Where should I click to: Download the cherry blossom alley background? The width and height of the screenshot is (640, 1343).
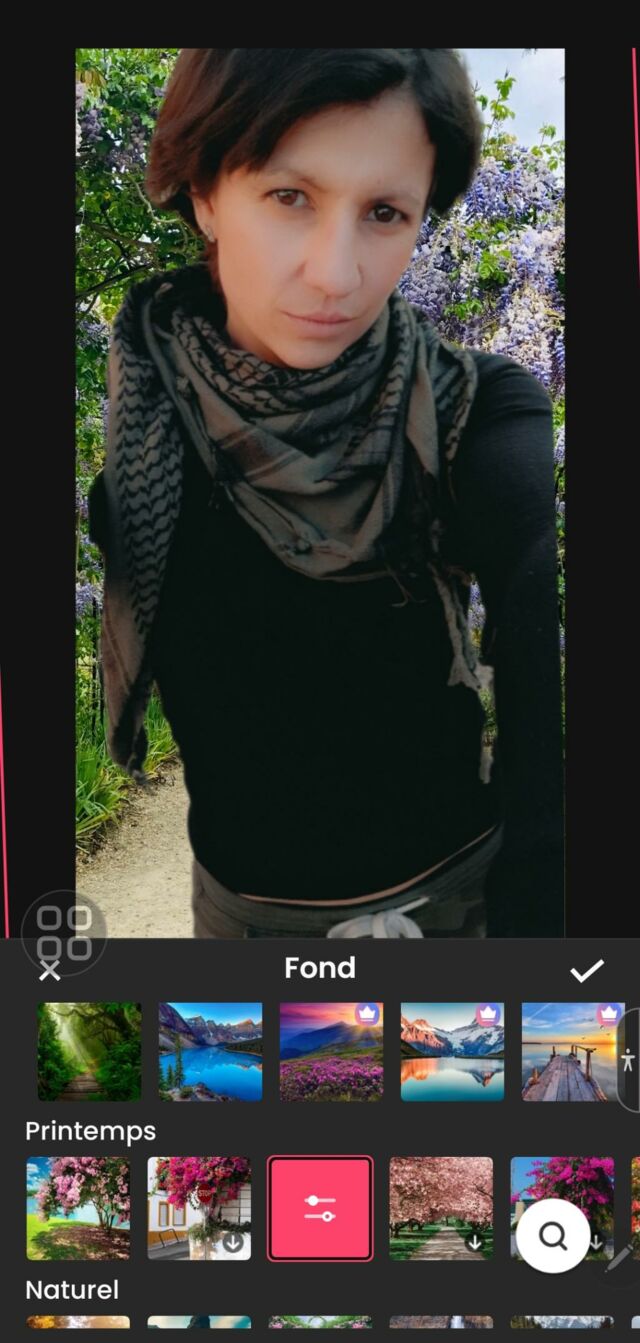pos(474,1243)
